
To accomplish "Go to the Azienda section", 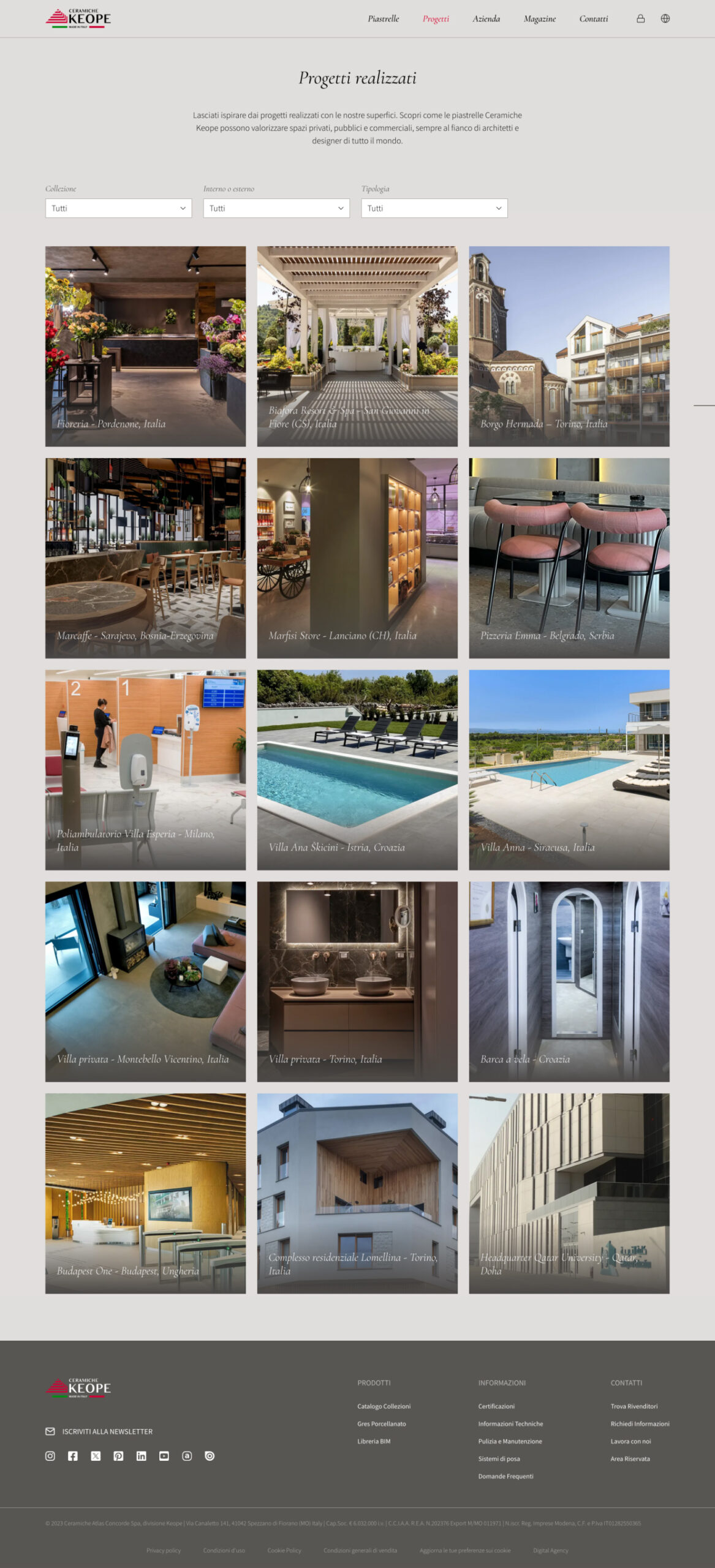I will (486, 19).
